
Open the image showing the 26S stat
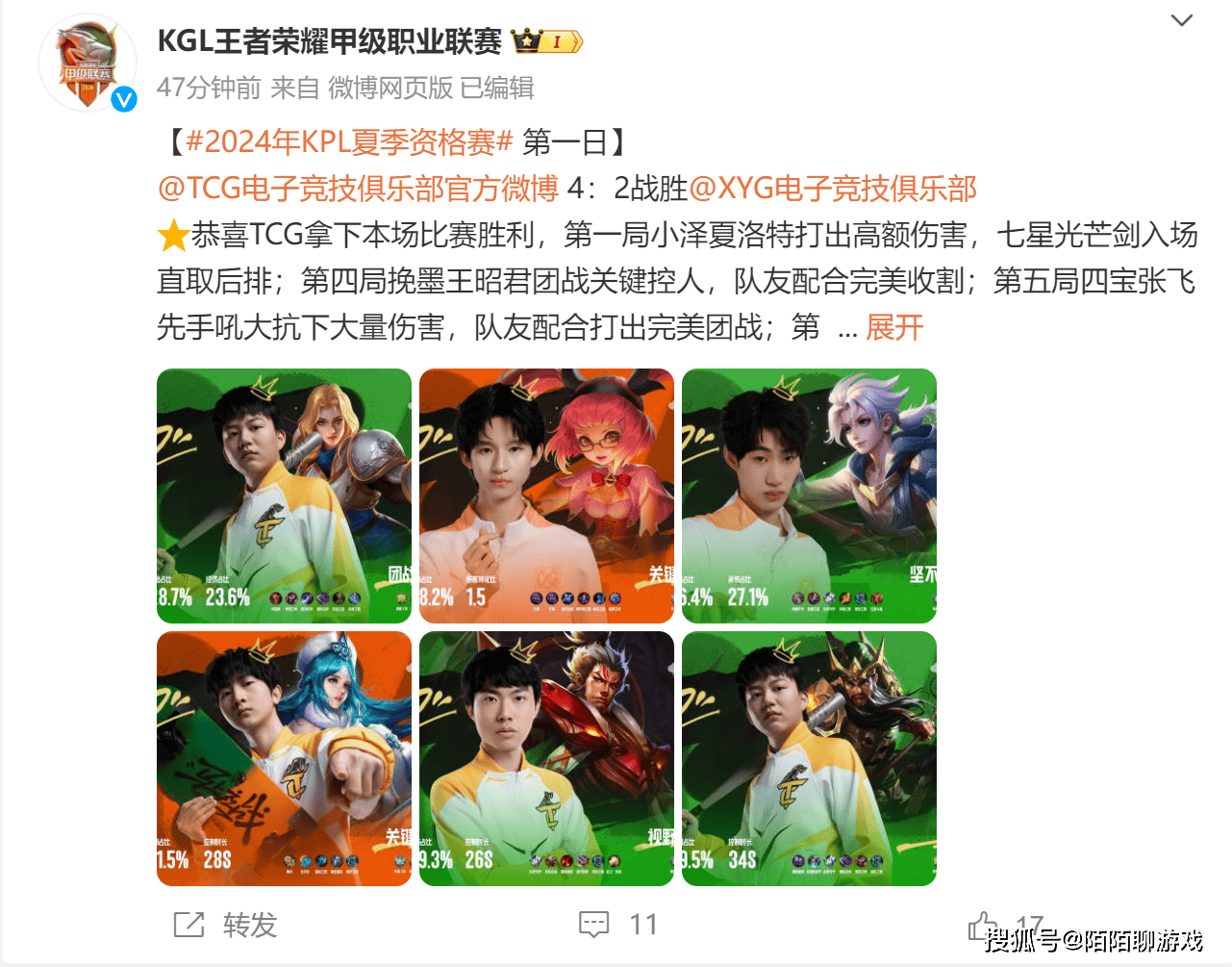(546, 758)
